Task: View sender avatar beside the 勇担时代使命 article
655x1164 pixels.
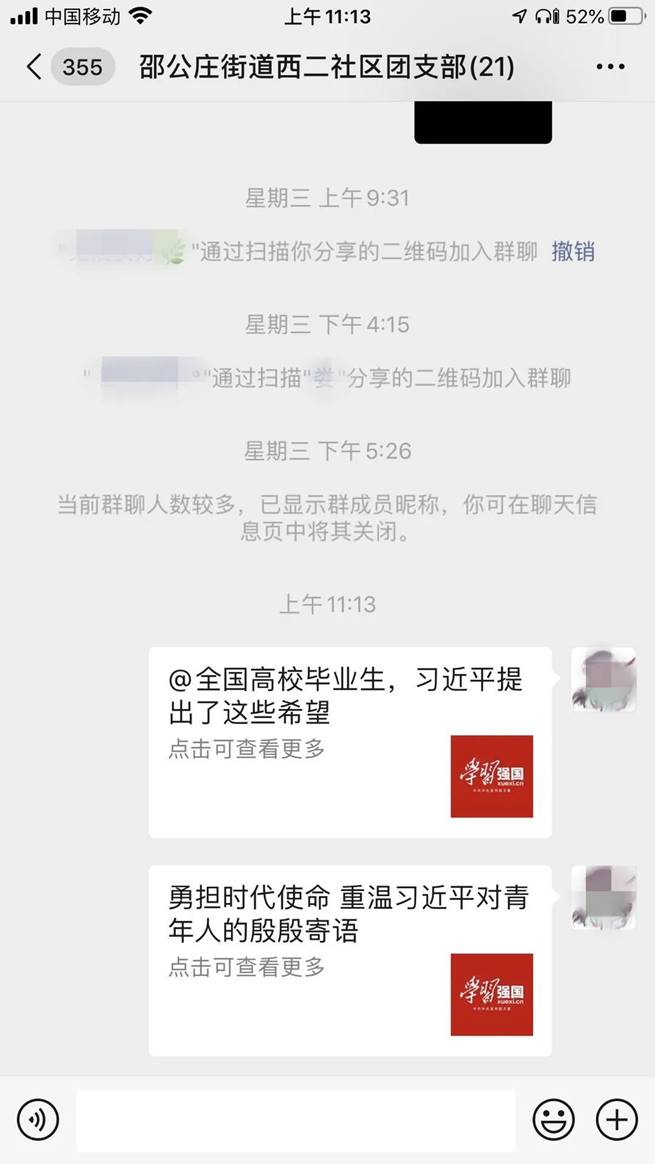Action: tap(602, 897)
